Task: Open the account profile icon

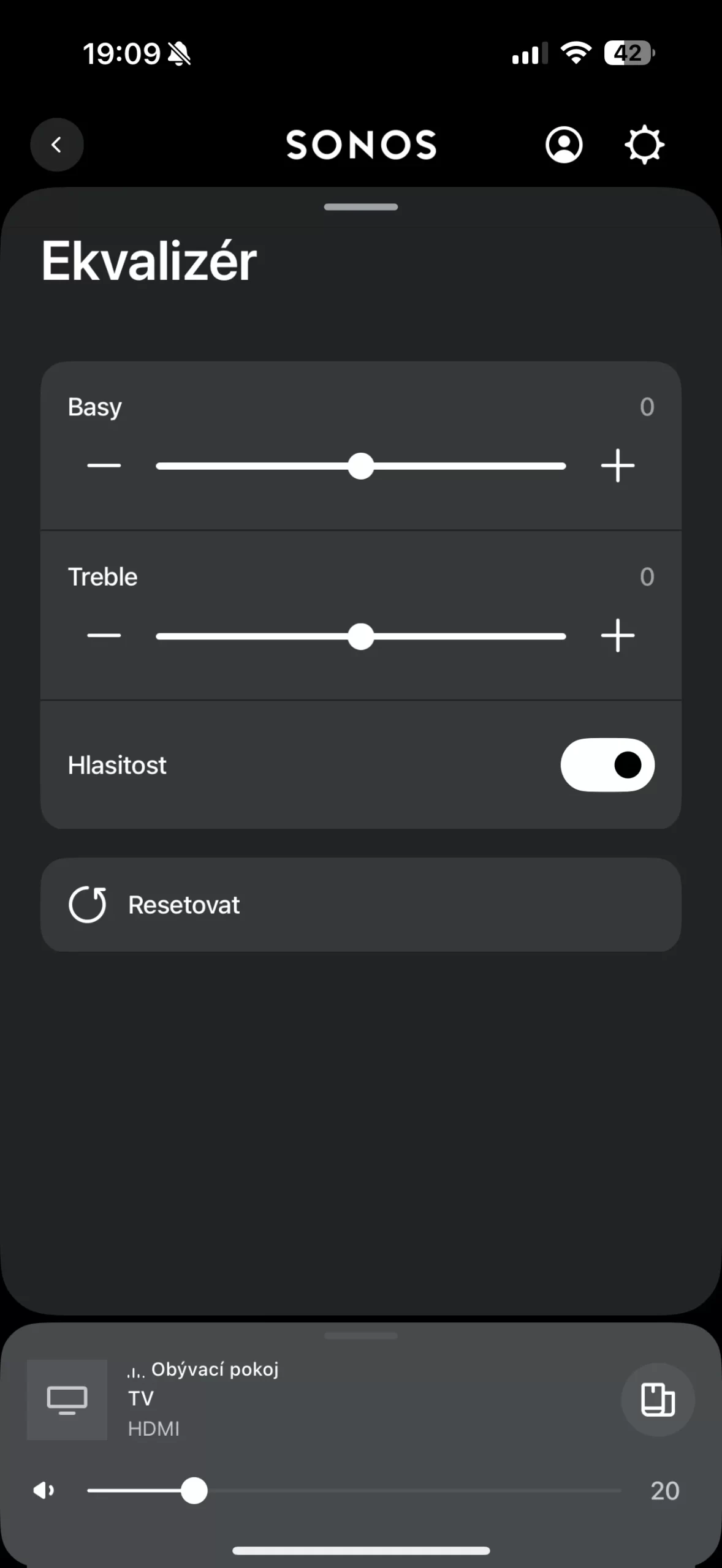Action: click(564, 145)
